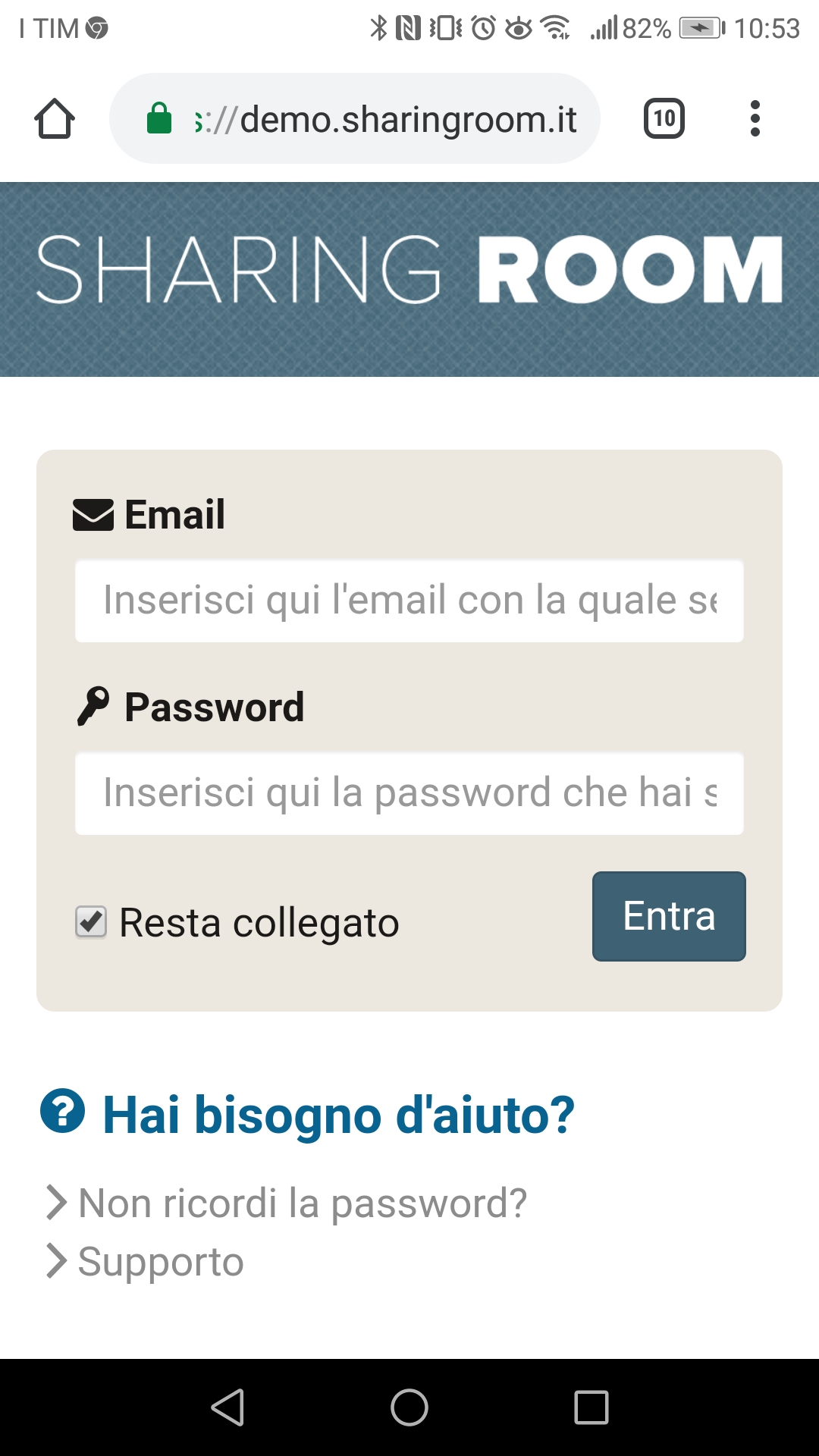Open the tab switcher showing 10 tabs
The width and height of the screenshot is (819, 1456).
tap(664, 118)
